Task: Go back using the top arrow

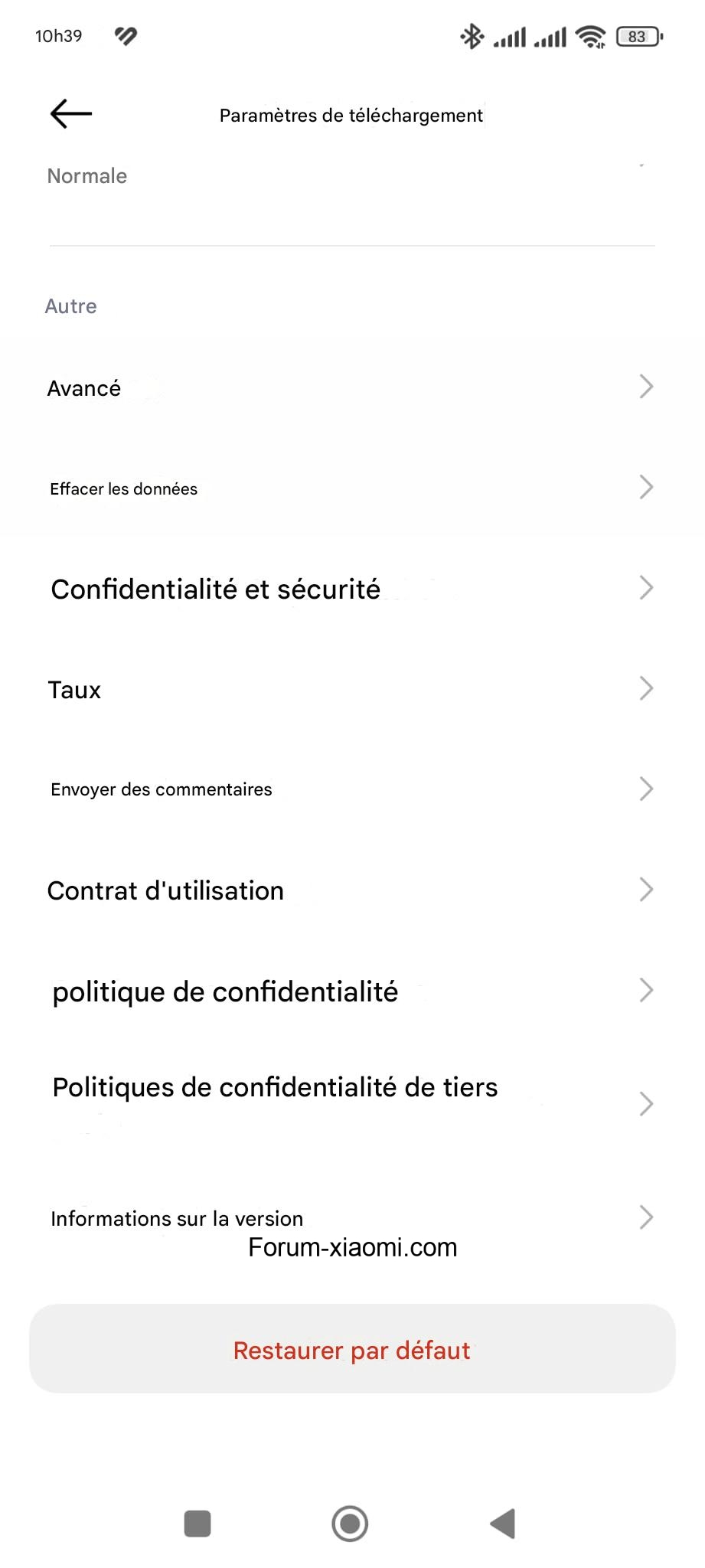Action: (70, 114)
